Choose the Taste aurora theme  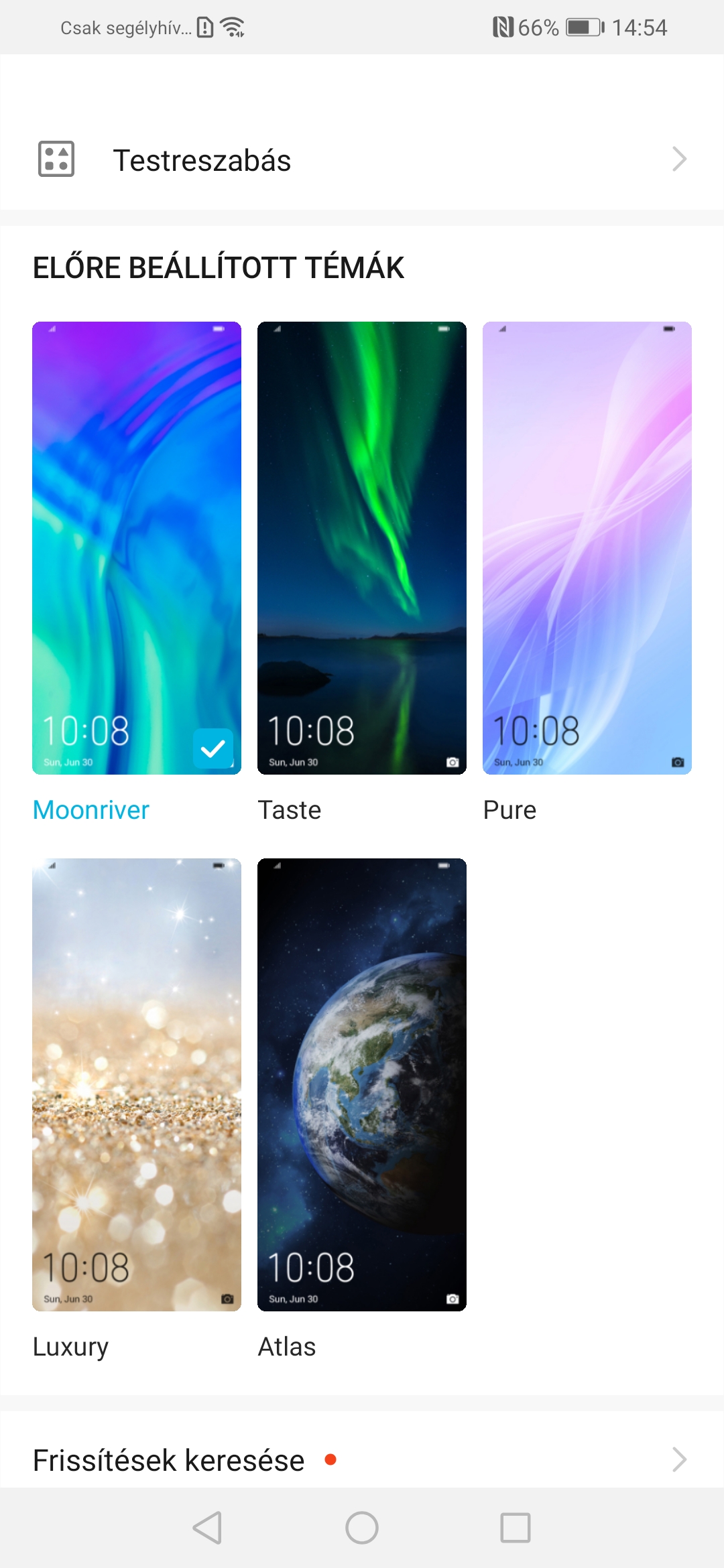pos(362,548)
